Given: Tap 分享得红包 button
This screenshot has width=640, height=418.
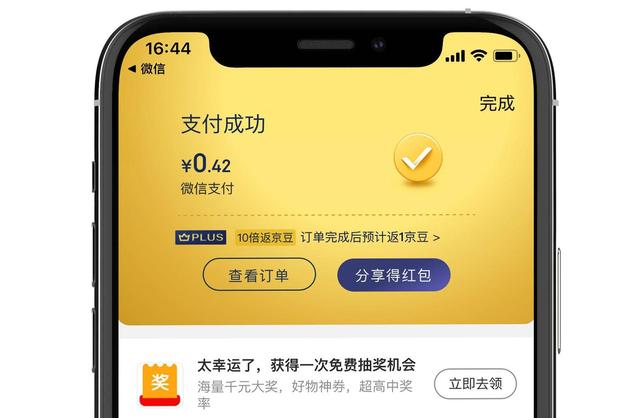Looking at the screenshot, I should (x=393, y=275).
